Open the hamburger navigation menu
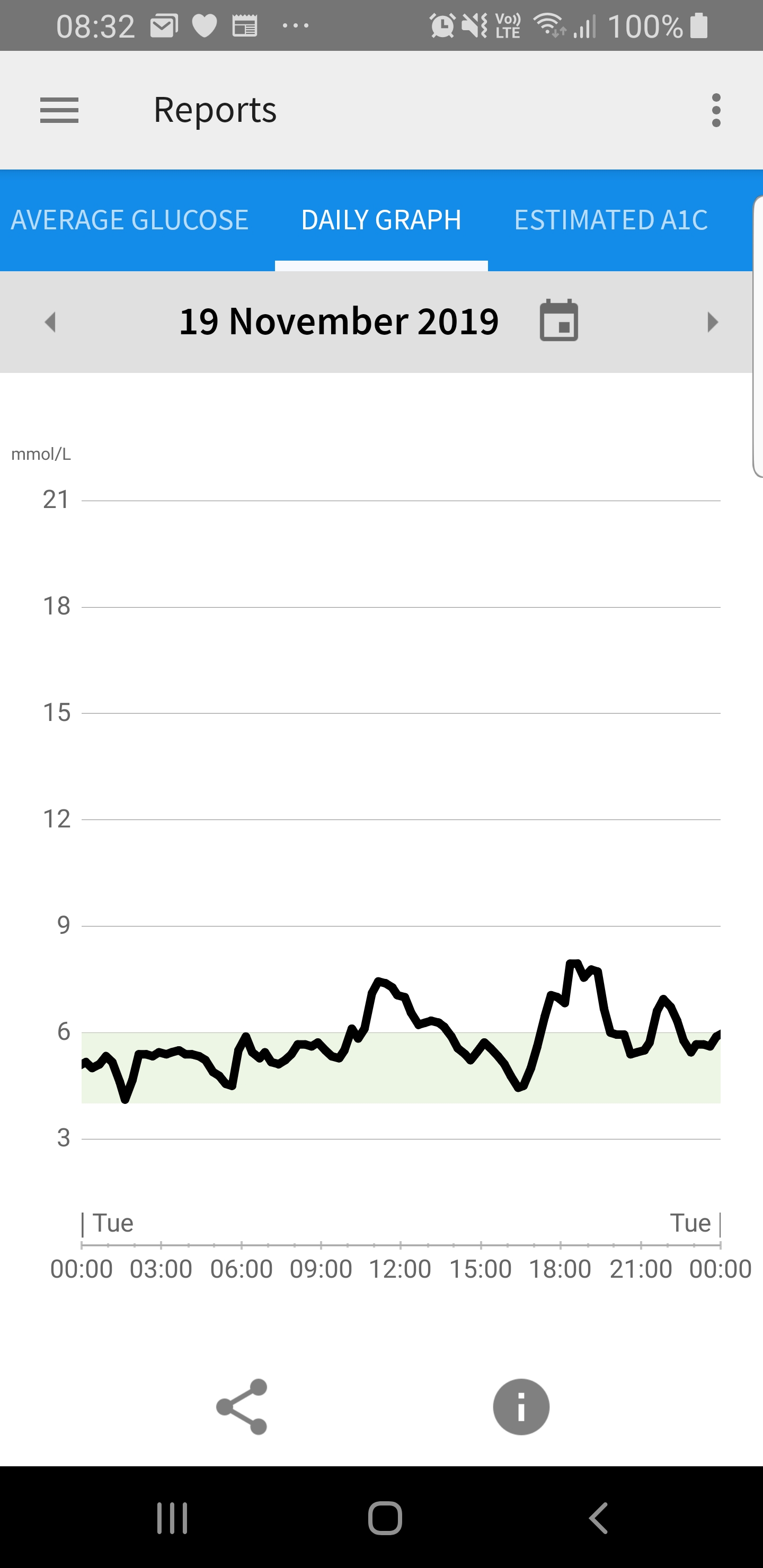 click(59, 110)
